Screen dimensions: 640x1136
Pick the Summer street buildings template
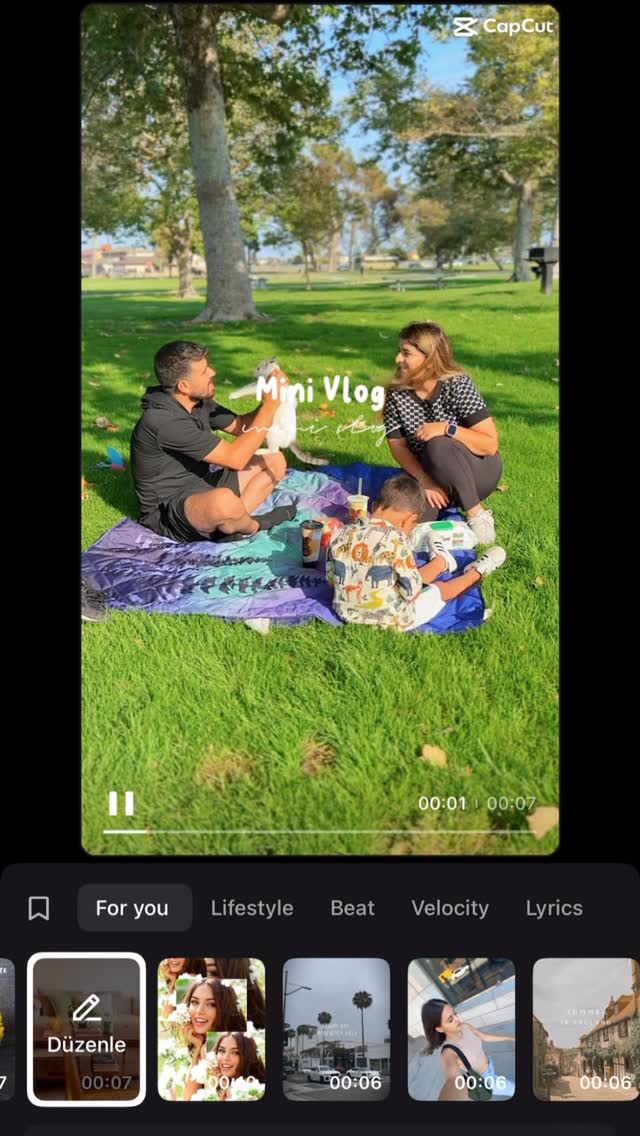coord(585,1029)
